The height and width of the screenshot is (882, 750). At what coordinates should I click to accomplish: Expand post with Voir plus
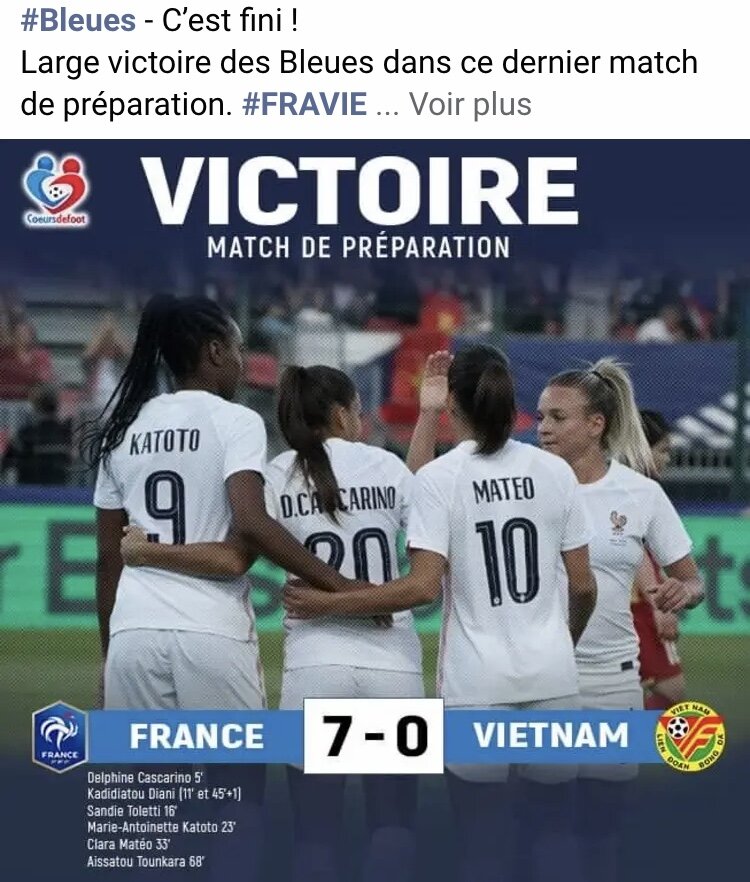(465, 100)
